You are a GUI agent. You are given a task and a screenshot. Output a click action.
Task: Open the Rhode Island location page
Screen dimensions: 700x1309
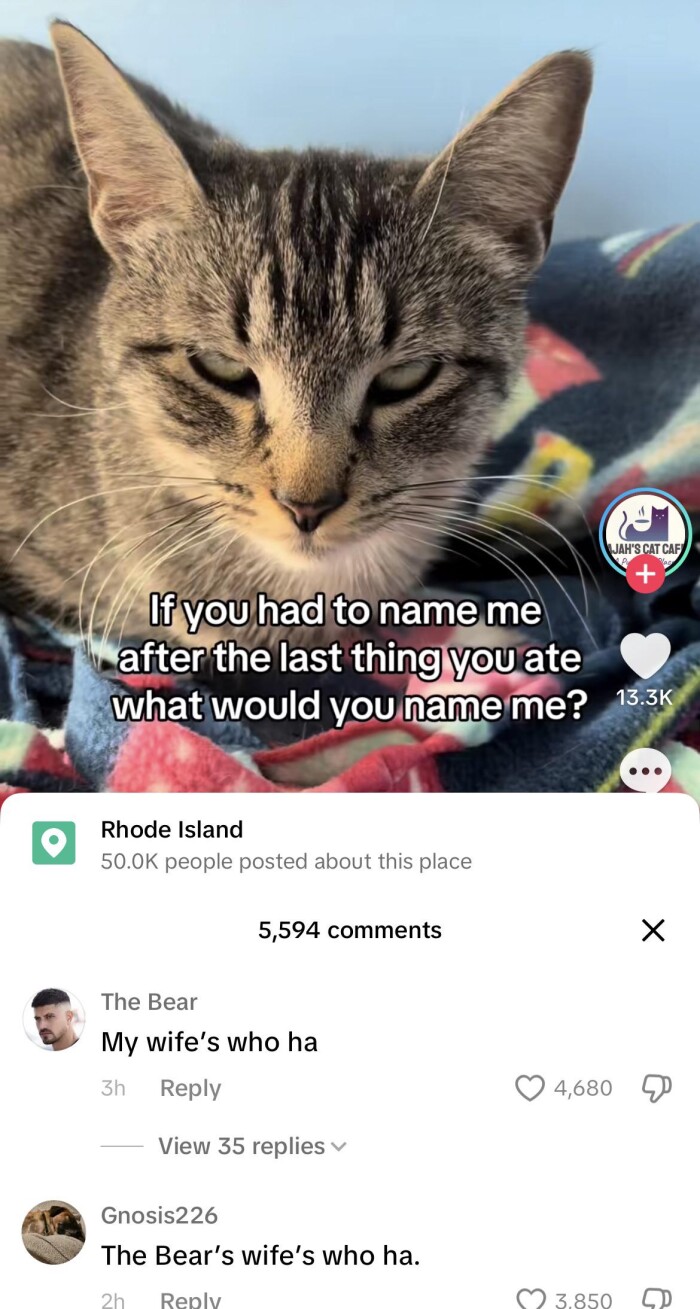172,830
